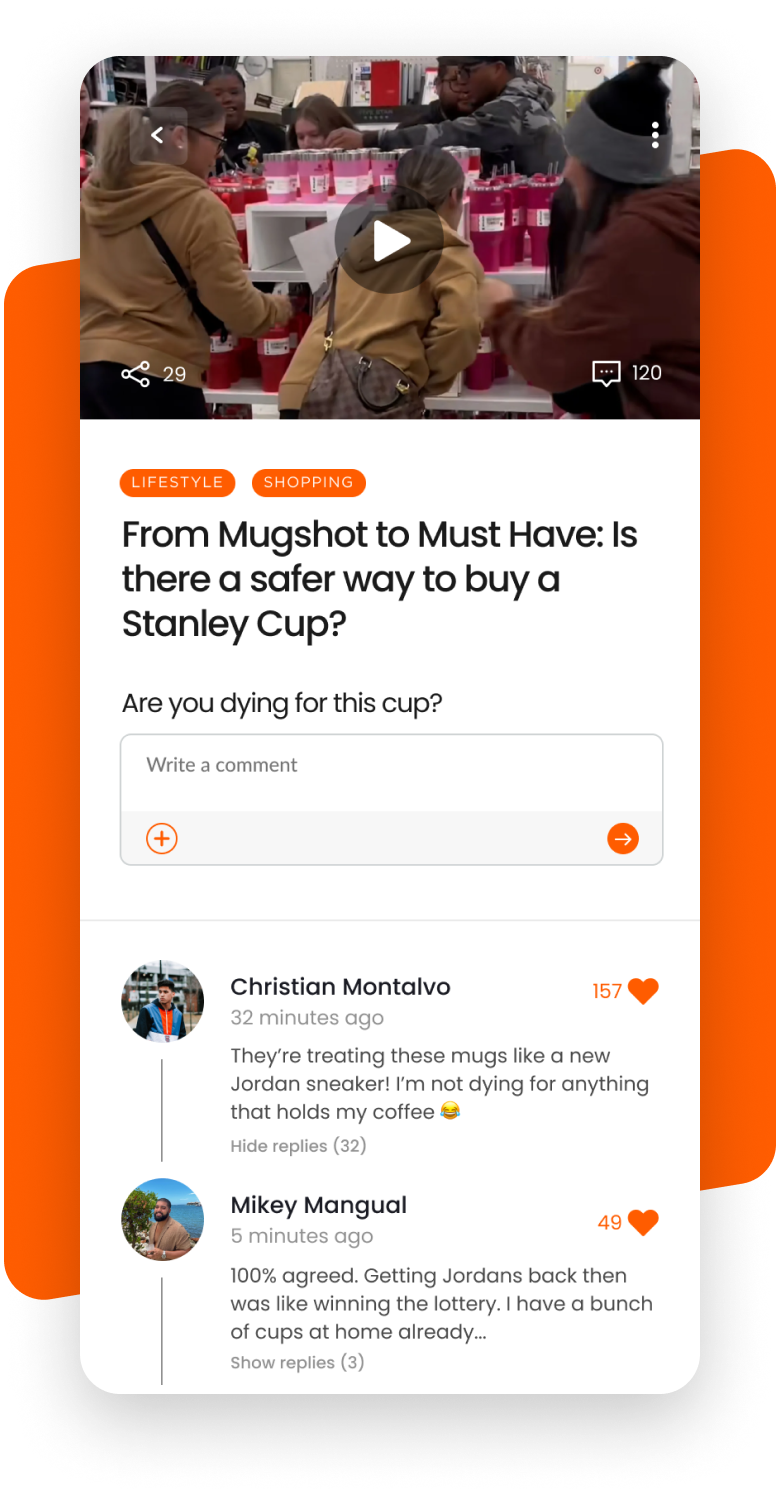Play the Stanley Cup video
This screenshot has height=1498, width=780.
tap(390, 241)
